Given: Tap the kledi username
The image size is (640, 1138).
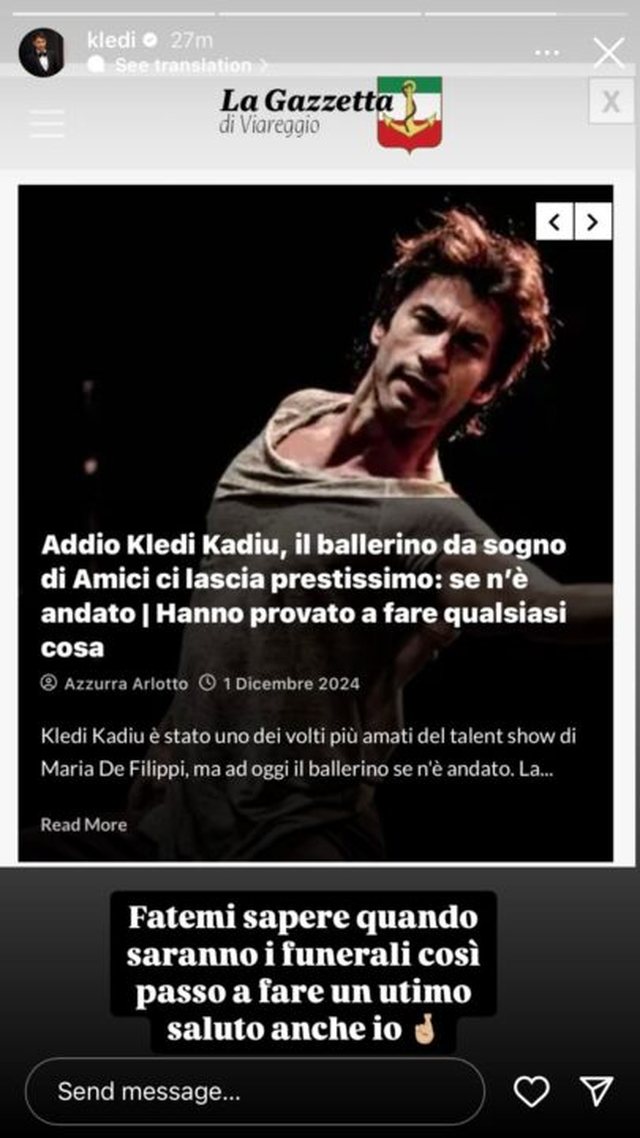Looking at the screenshot, I should 110,42.
